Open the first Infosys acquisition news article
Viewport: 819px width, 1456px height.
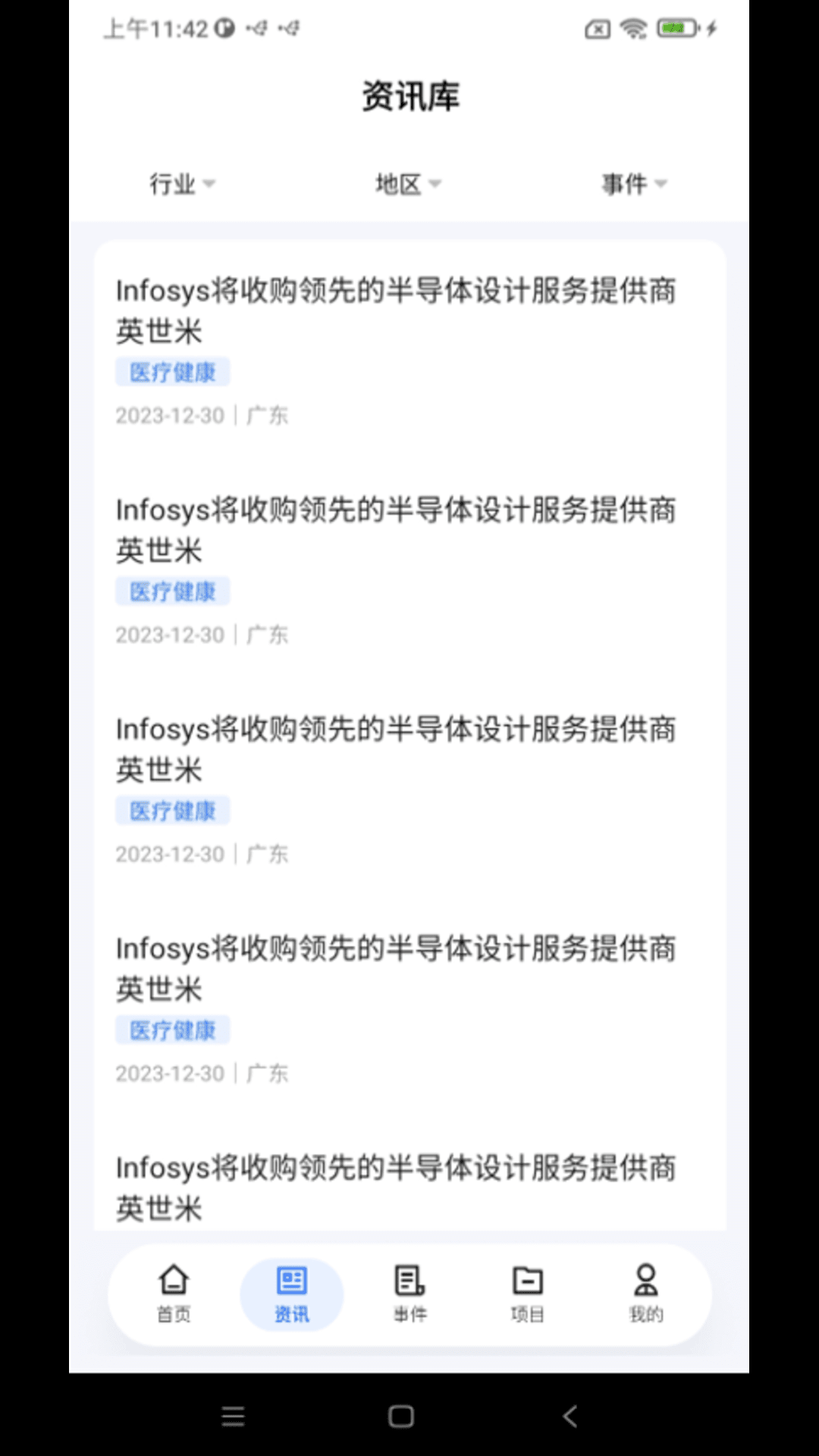[397, 311]
